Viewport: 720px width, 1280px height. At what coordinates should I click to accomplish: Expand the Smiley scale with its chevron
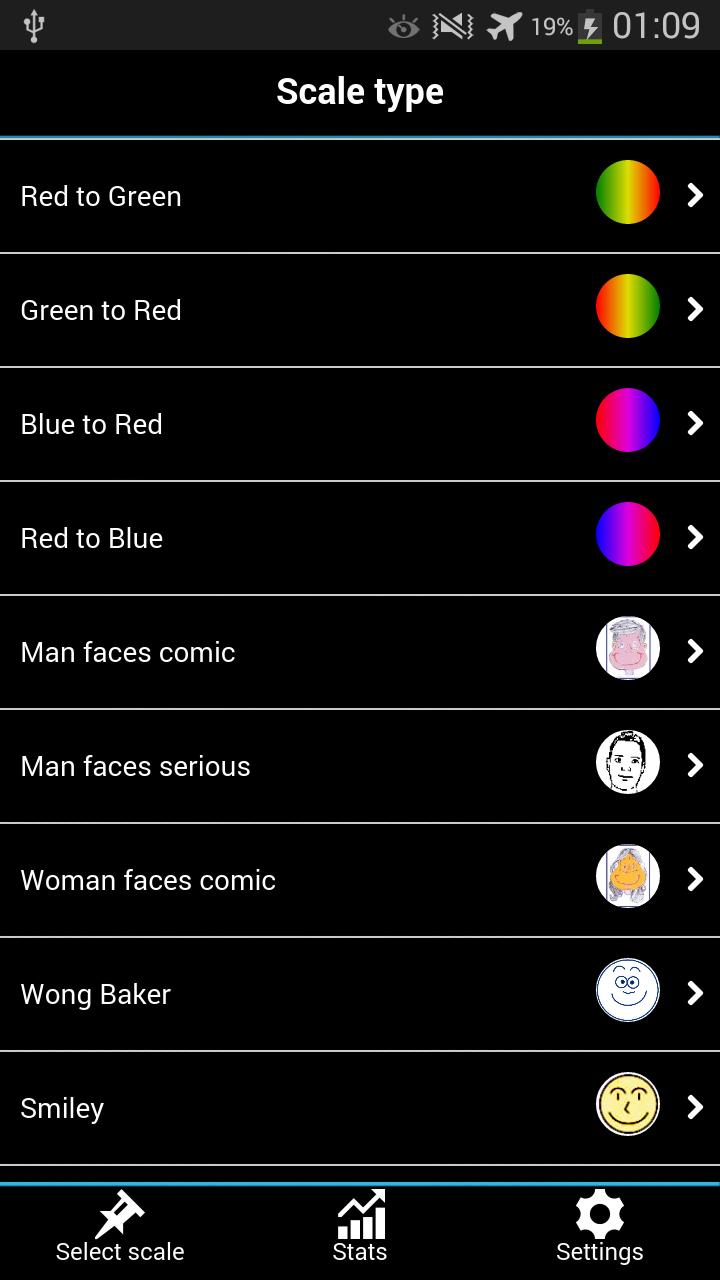694,1107
